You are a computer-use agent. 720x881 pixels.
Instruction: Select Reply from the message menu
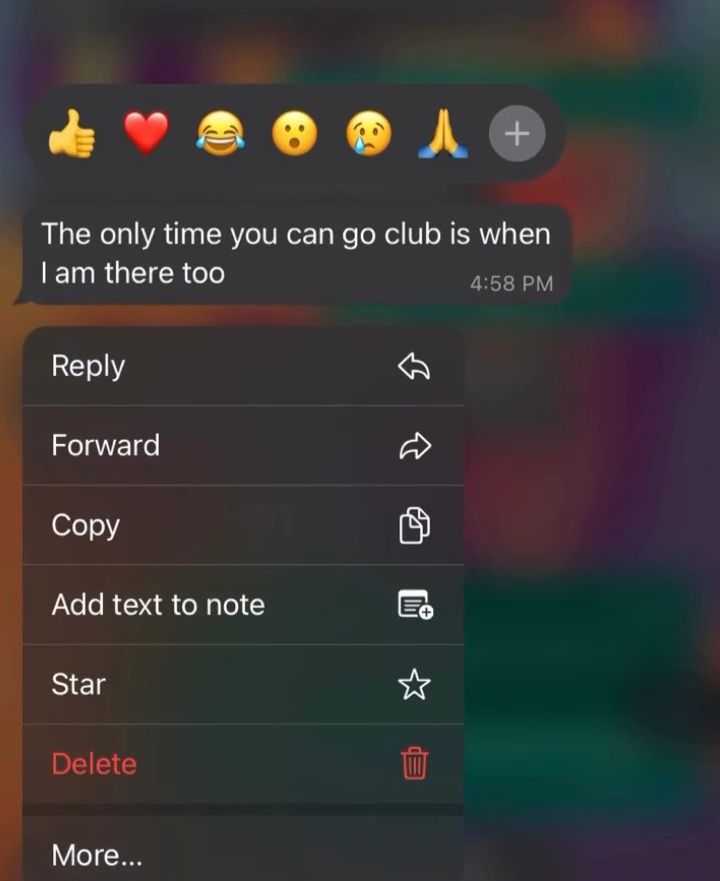click(242, 367)
